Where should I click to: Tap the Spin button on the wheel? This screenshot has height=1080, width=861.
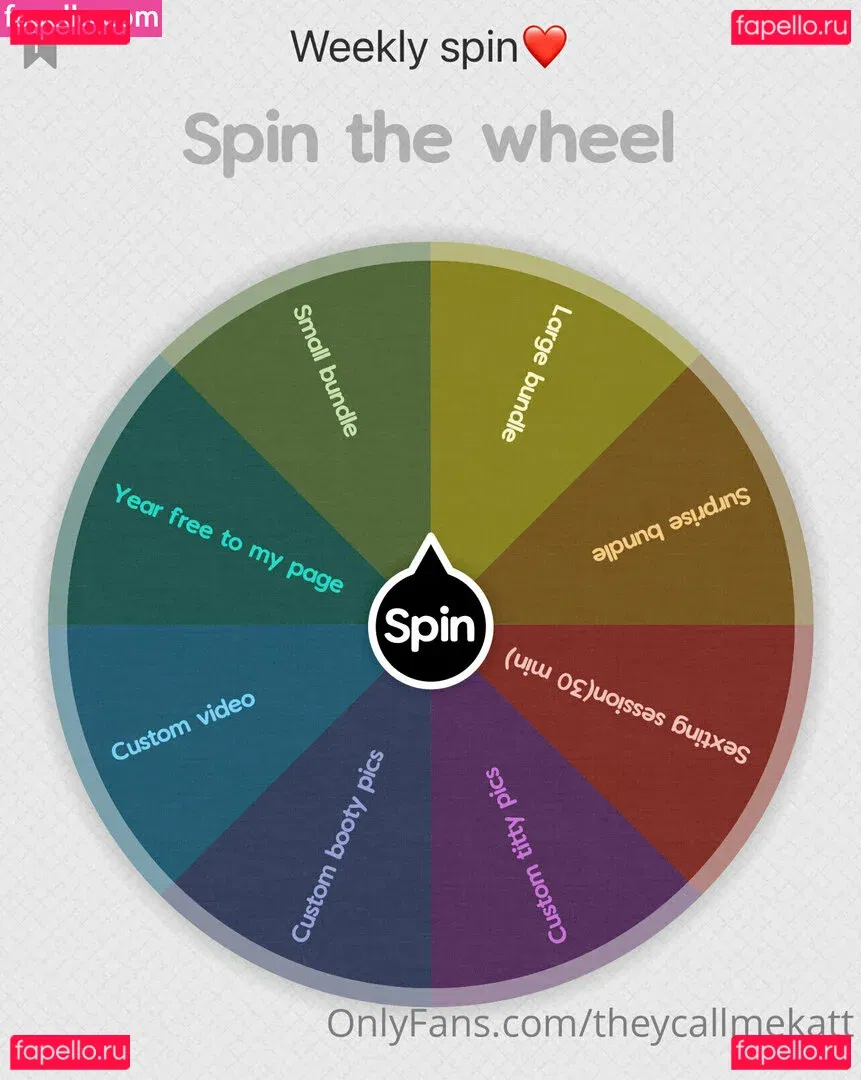coord(430,627)
